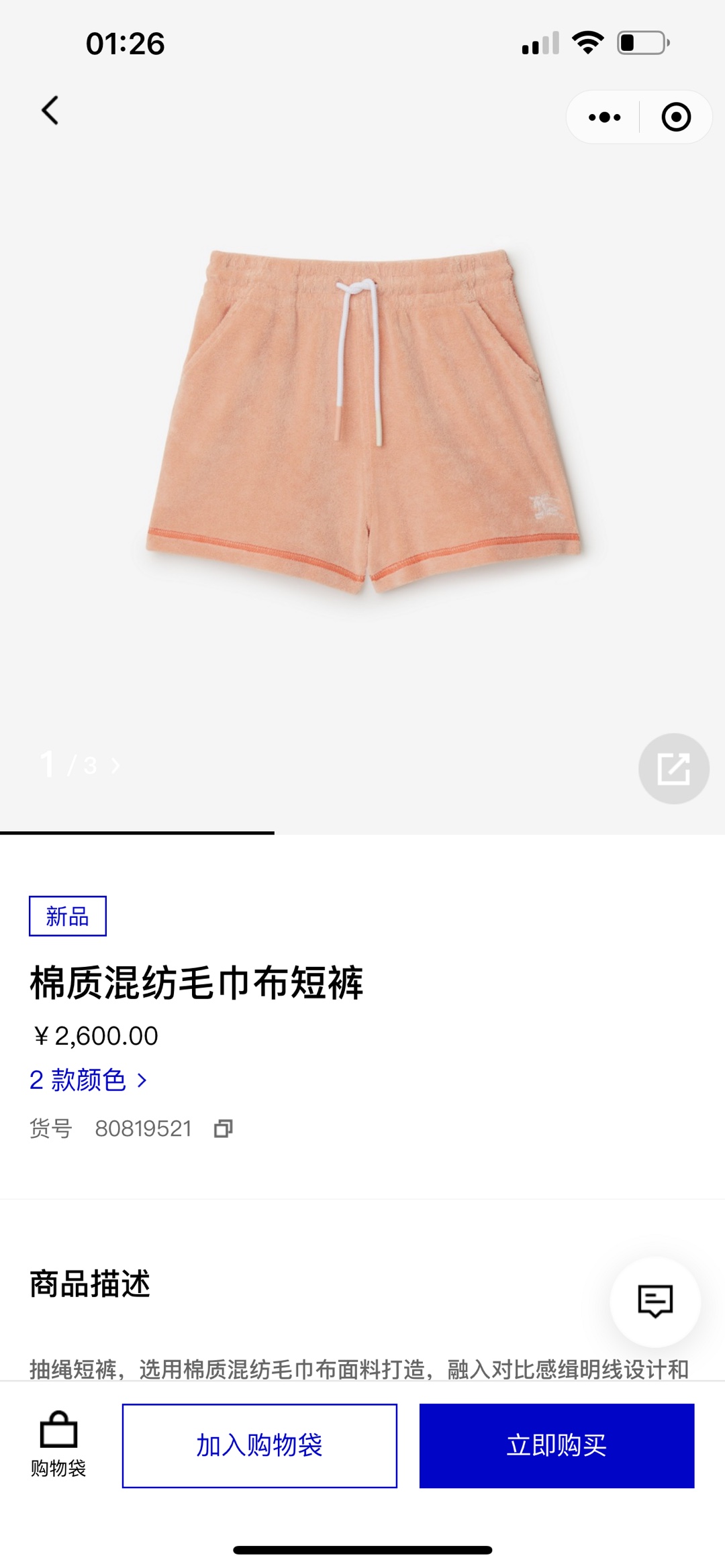Screen dimensions: 725x1568
Task: Add shorts with 加入购物袋 button
Action: (259, 1445)
